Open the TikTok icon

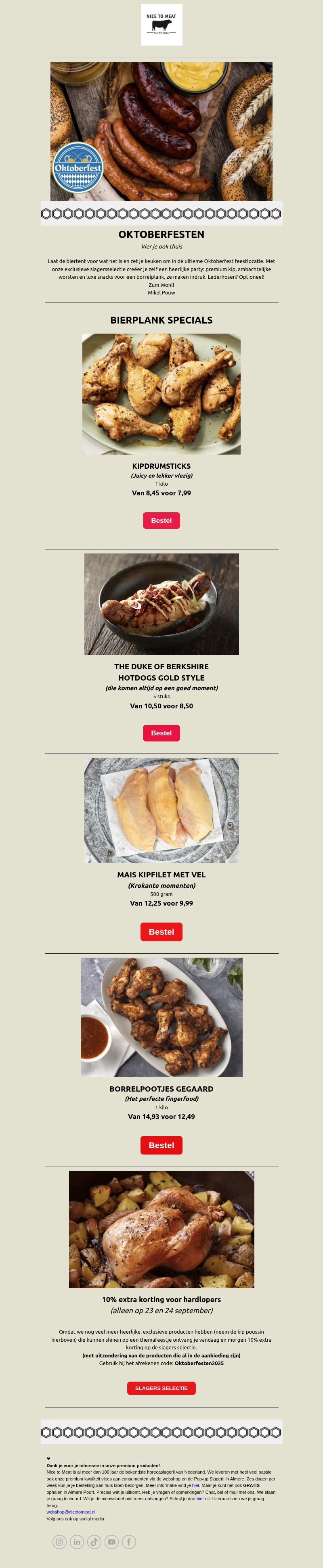(x=94, y=1541)
